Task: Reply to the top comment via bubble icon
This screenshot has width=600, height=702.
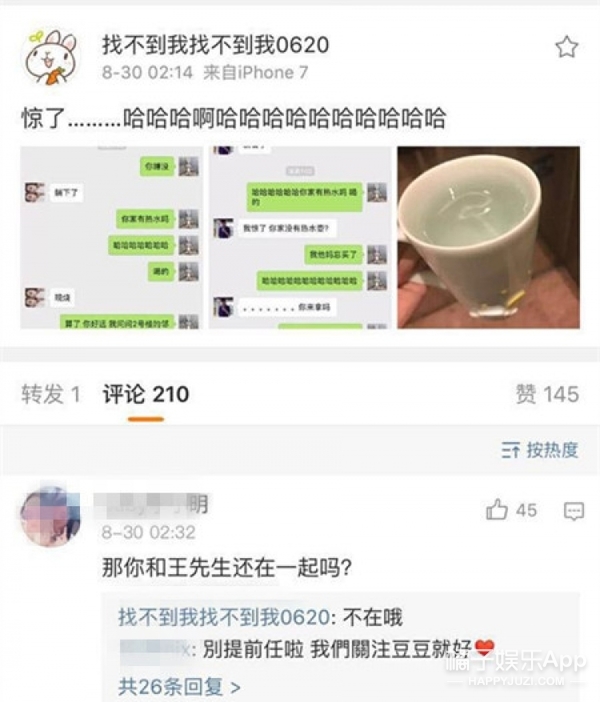Action: [x=573, y=511]
